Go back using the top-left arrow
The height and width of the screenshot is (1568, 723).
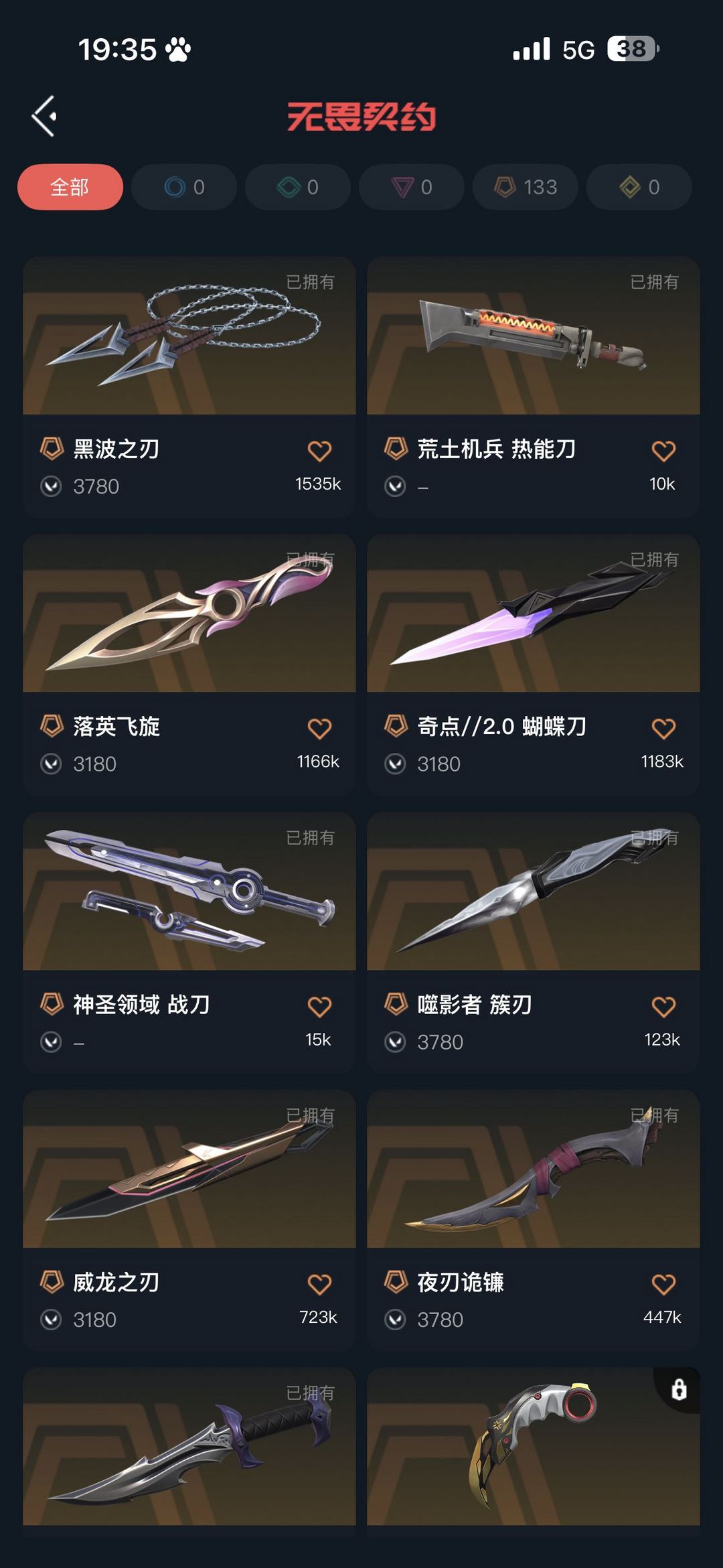tap(44, 116)
